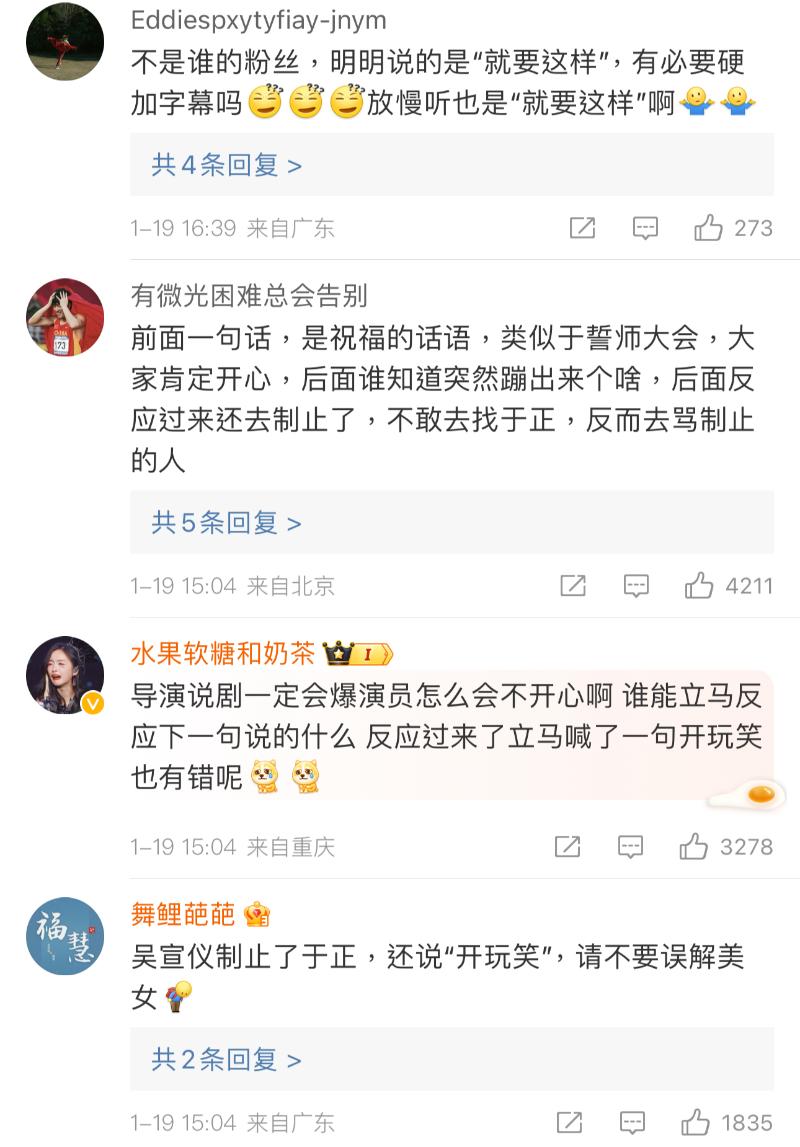Expand the 共4条回复 replies under Eddiespxytyfiay-jnym's comment
800x1147 pixels.
tap(226, 165)
